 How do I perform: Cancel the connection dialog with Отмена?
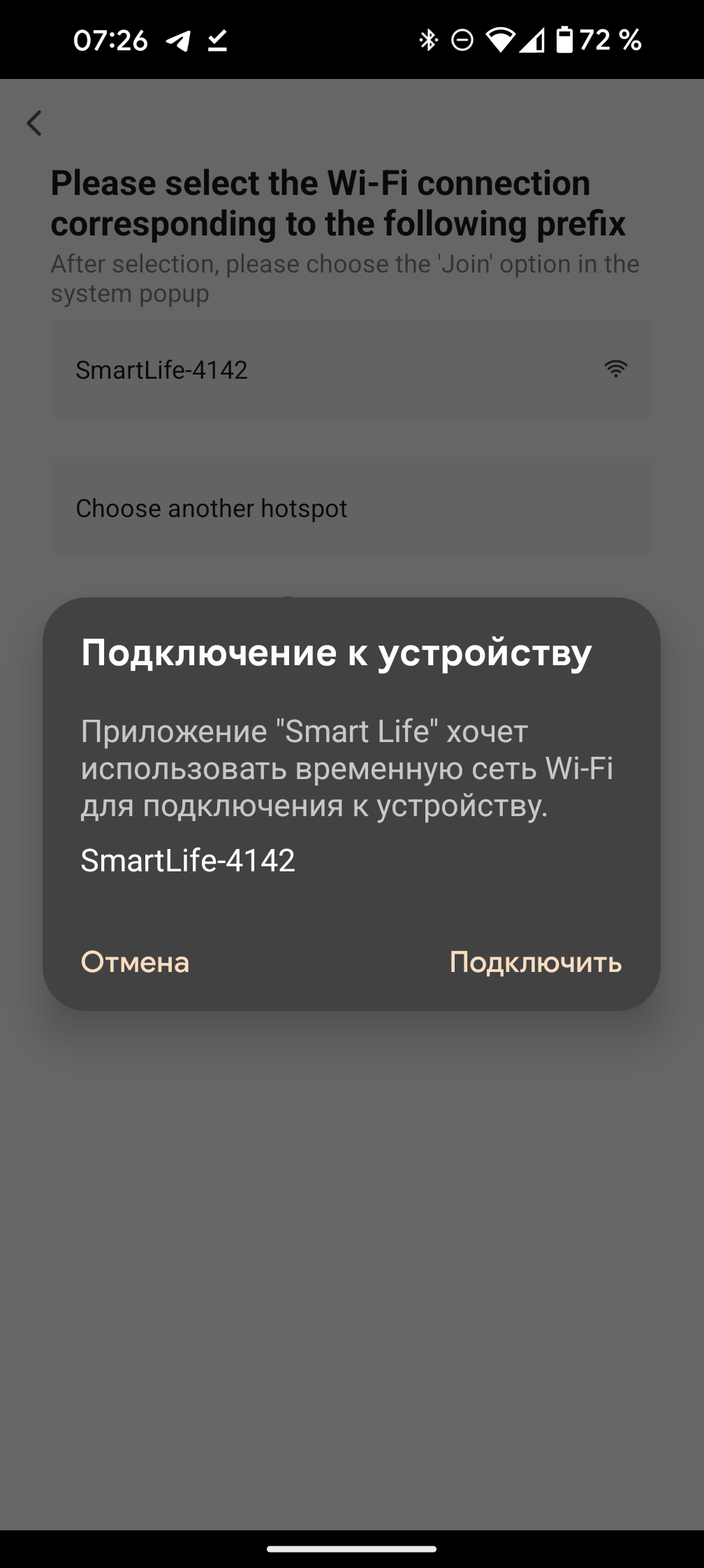coord(135,962)
